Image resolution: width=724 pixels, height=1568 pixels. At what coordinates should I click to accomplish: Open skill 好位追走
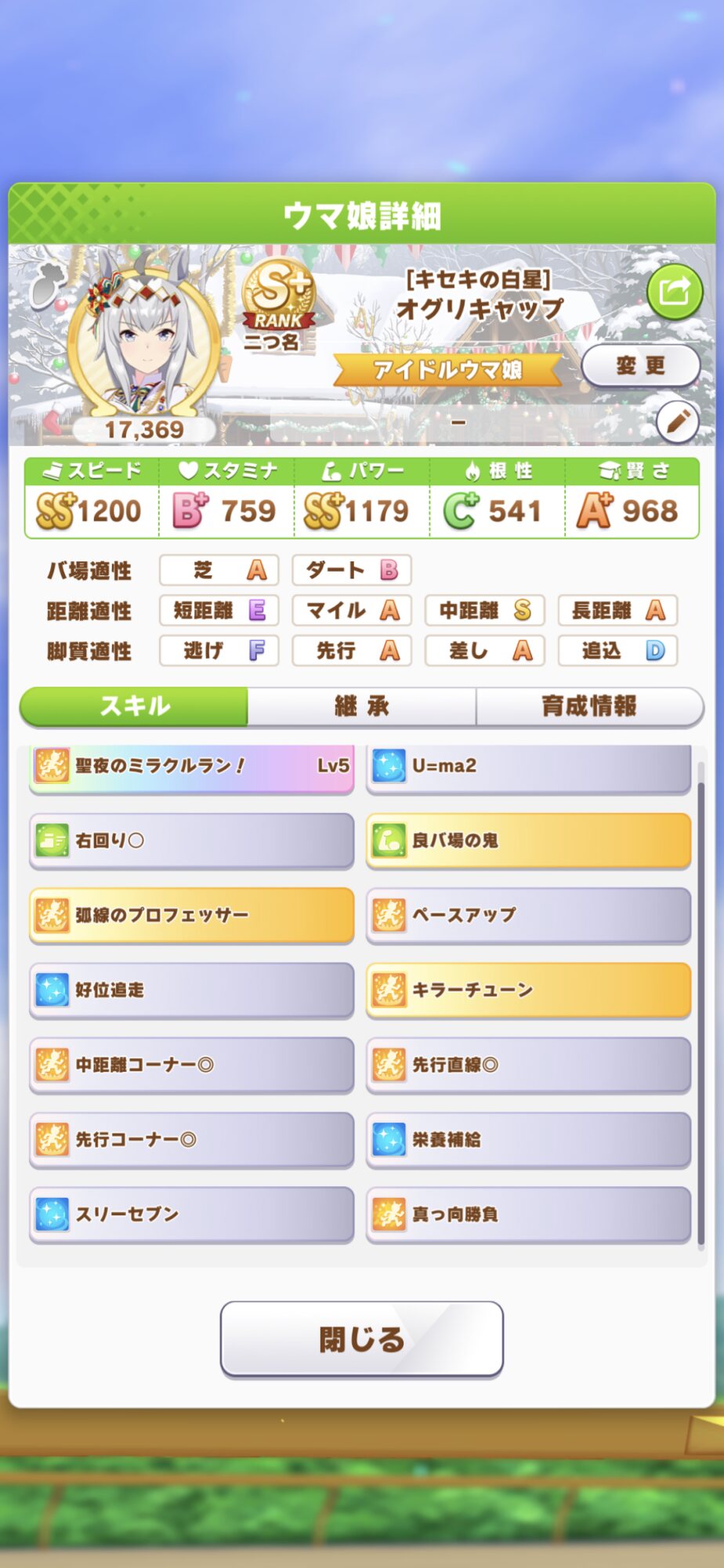(191, 990)
